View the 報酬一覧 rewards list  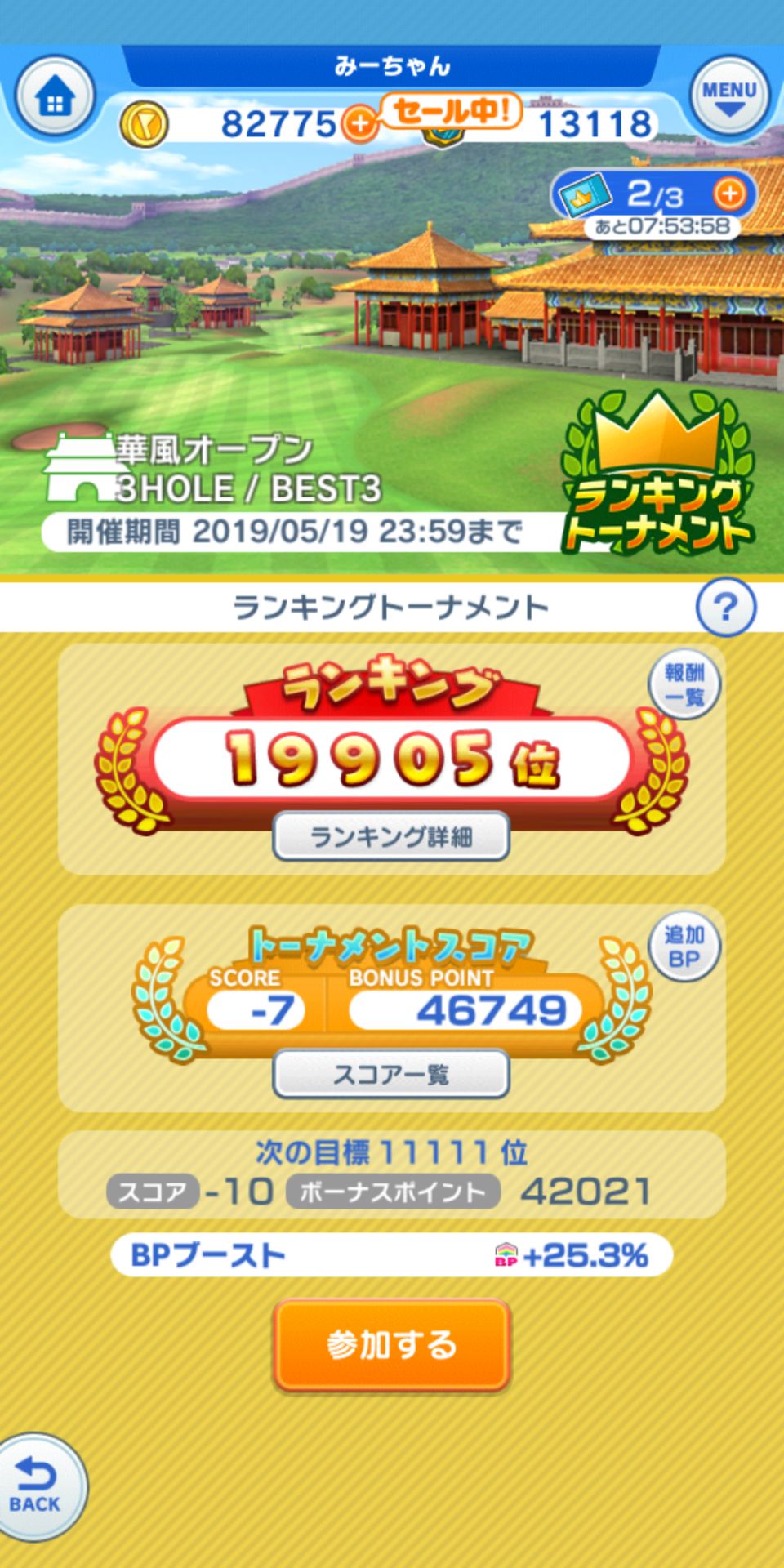(684, 684)
